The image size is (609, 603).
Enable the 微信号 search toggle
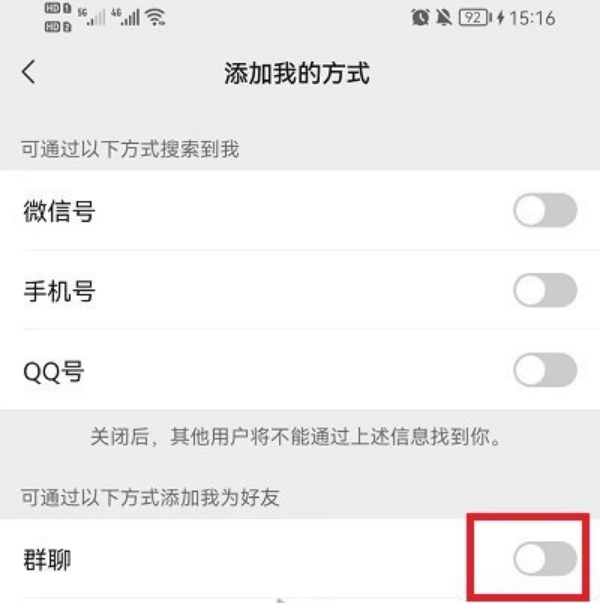click(545, 211)
